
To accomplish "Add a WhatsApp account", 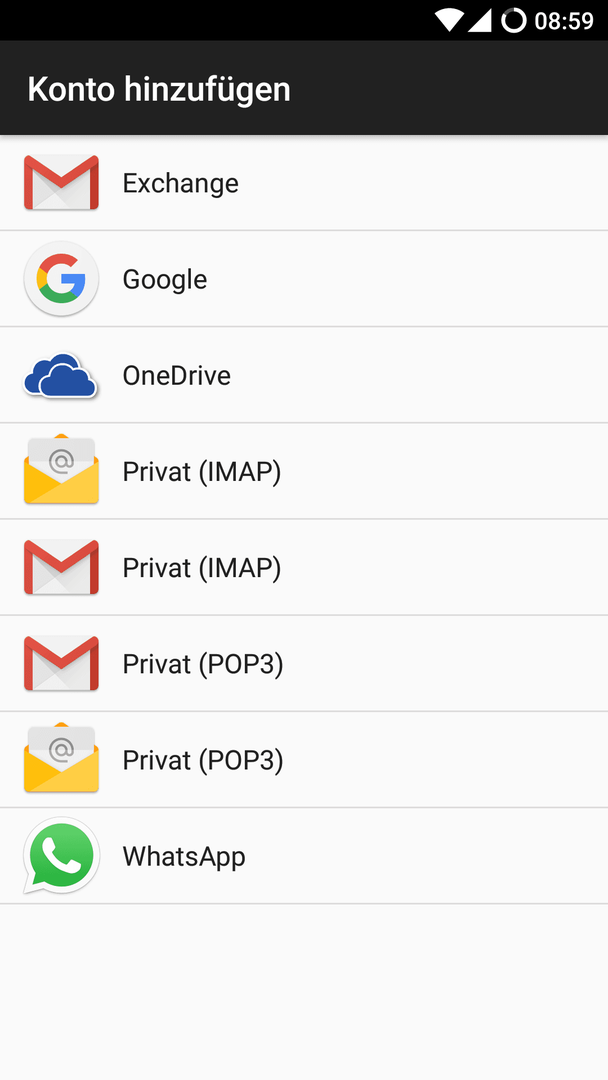I will (x=304, y=856).
